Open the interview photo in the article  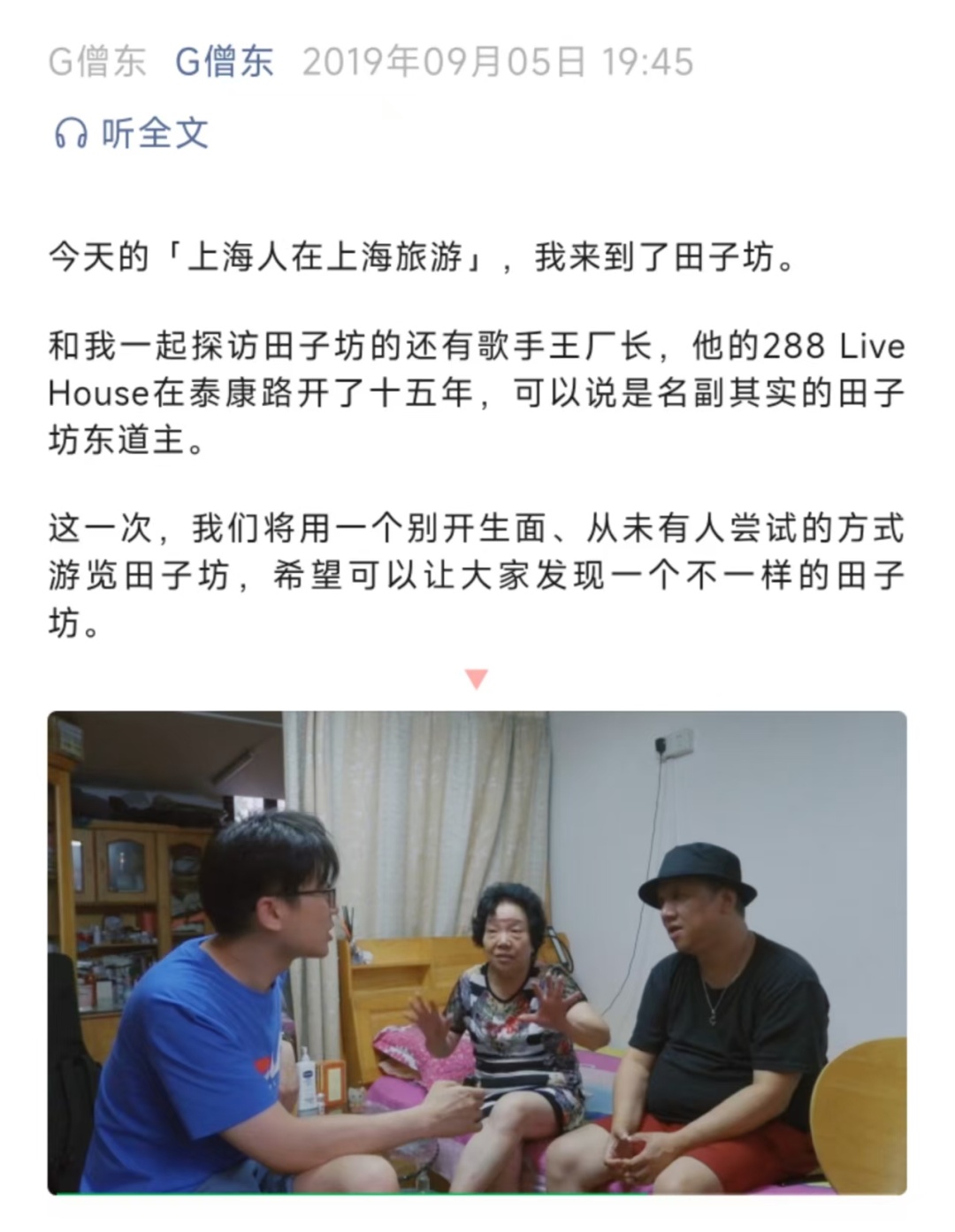pos(477,952)
